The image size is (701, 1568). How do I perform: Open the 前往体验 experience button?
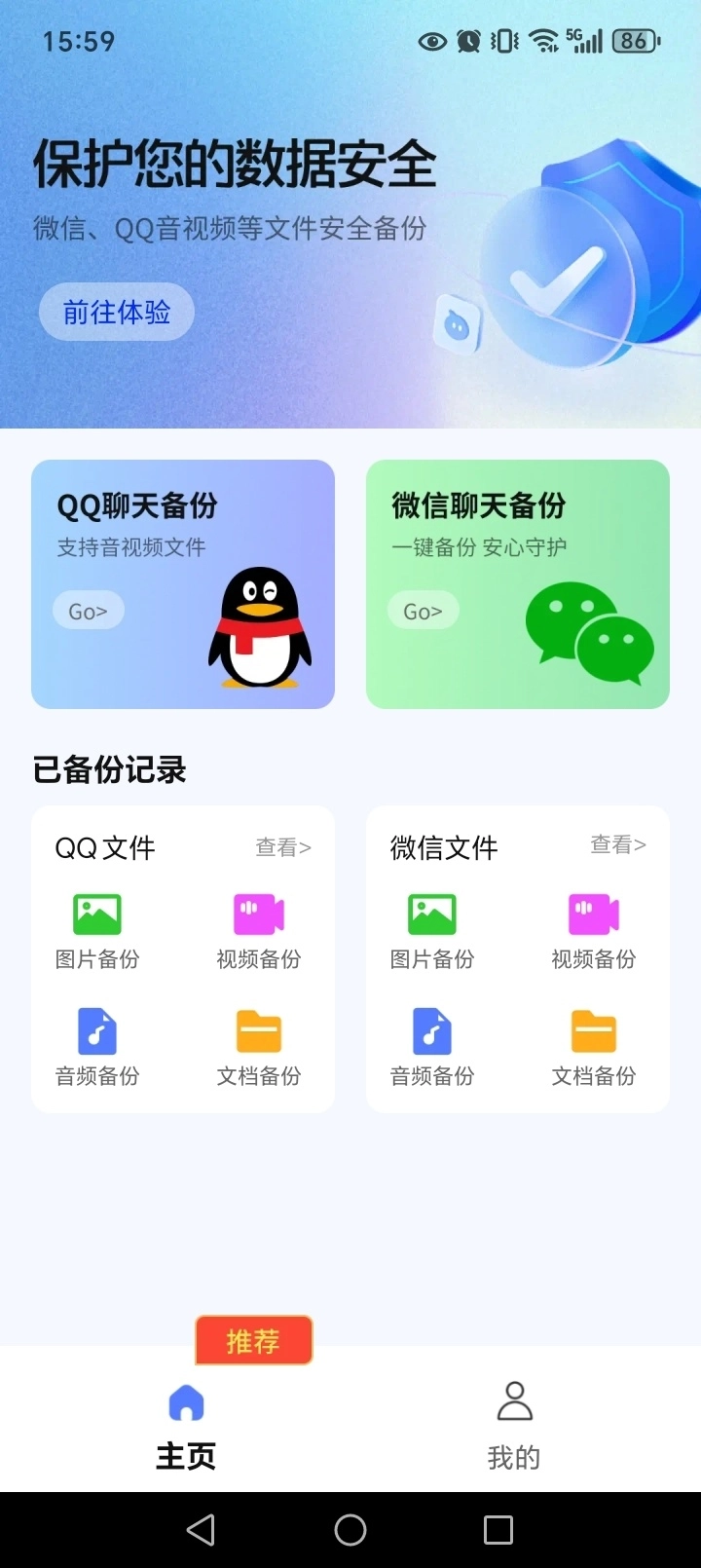[116, 312]
